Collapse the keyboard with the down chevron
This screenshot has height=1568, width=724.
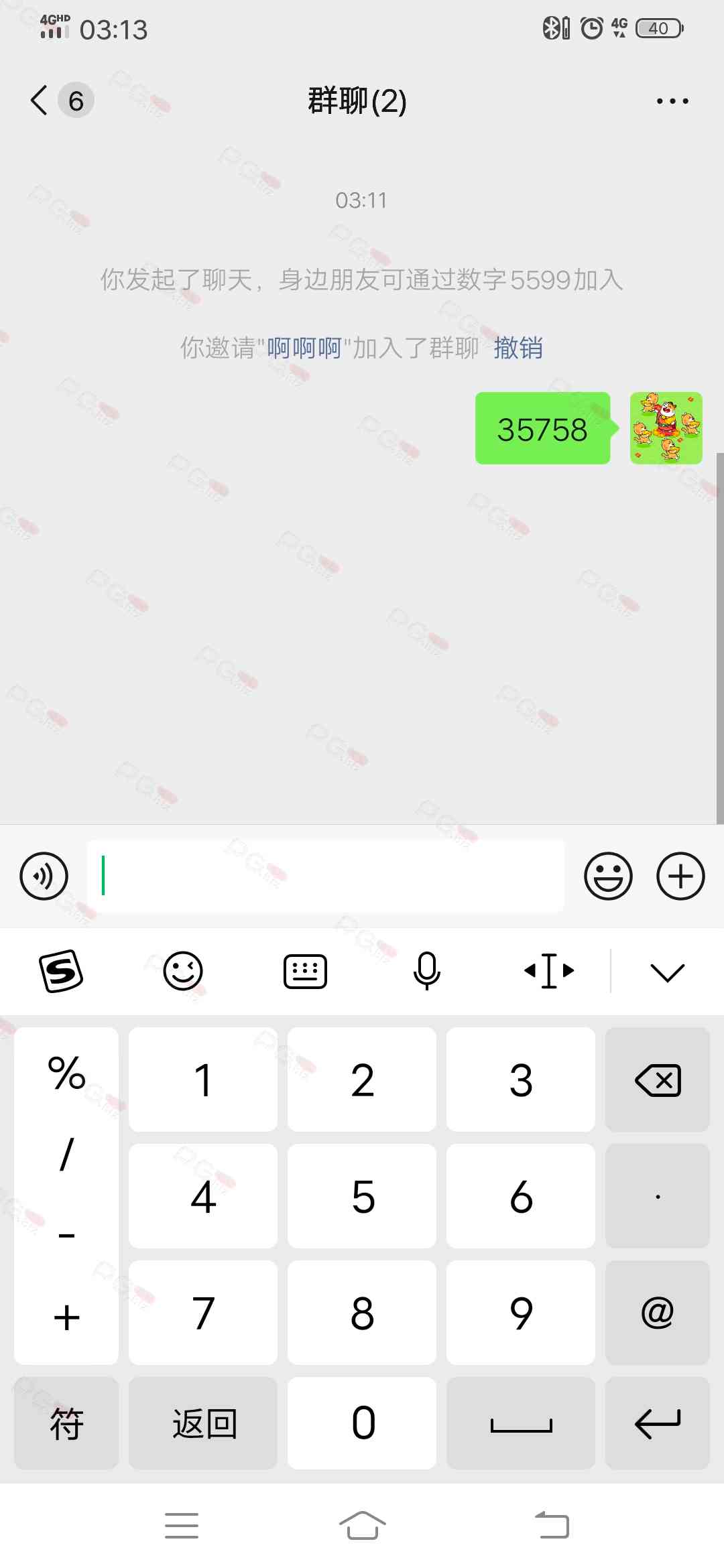coord(667,972)
